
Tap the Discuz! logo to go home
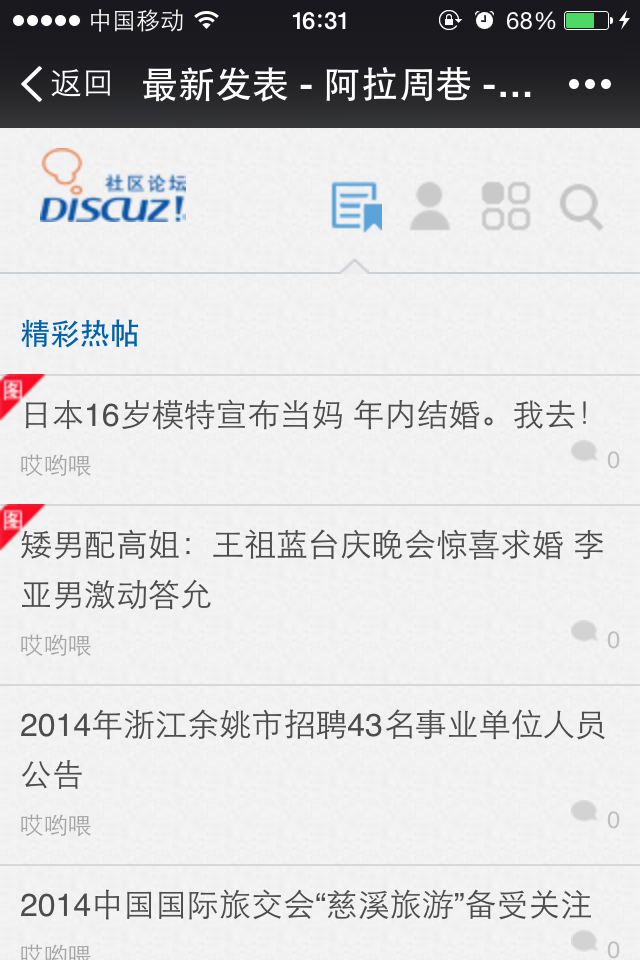[x=112, y=188]
